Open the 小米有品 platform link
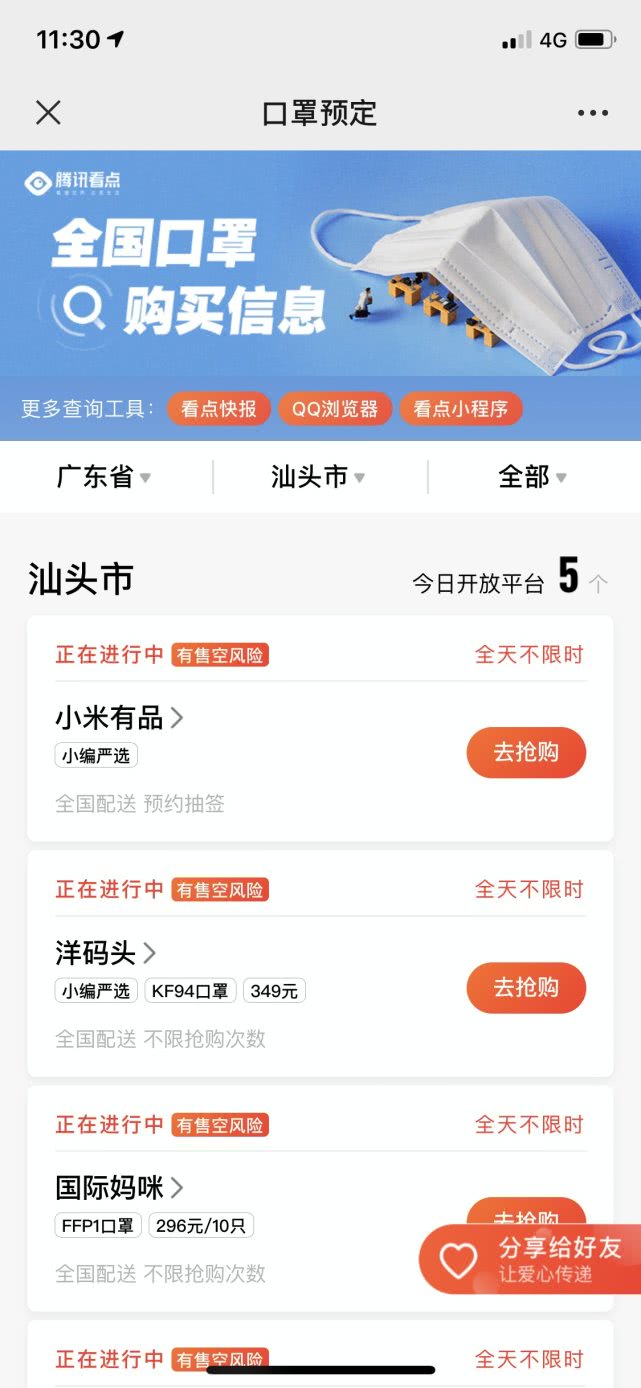Image resolution: width=641 pixels, height=1388 pixels. coord(119,717)
